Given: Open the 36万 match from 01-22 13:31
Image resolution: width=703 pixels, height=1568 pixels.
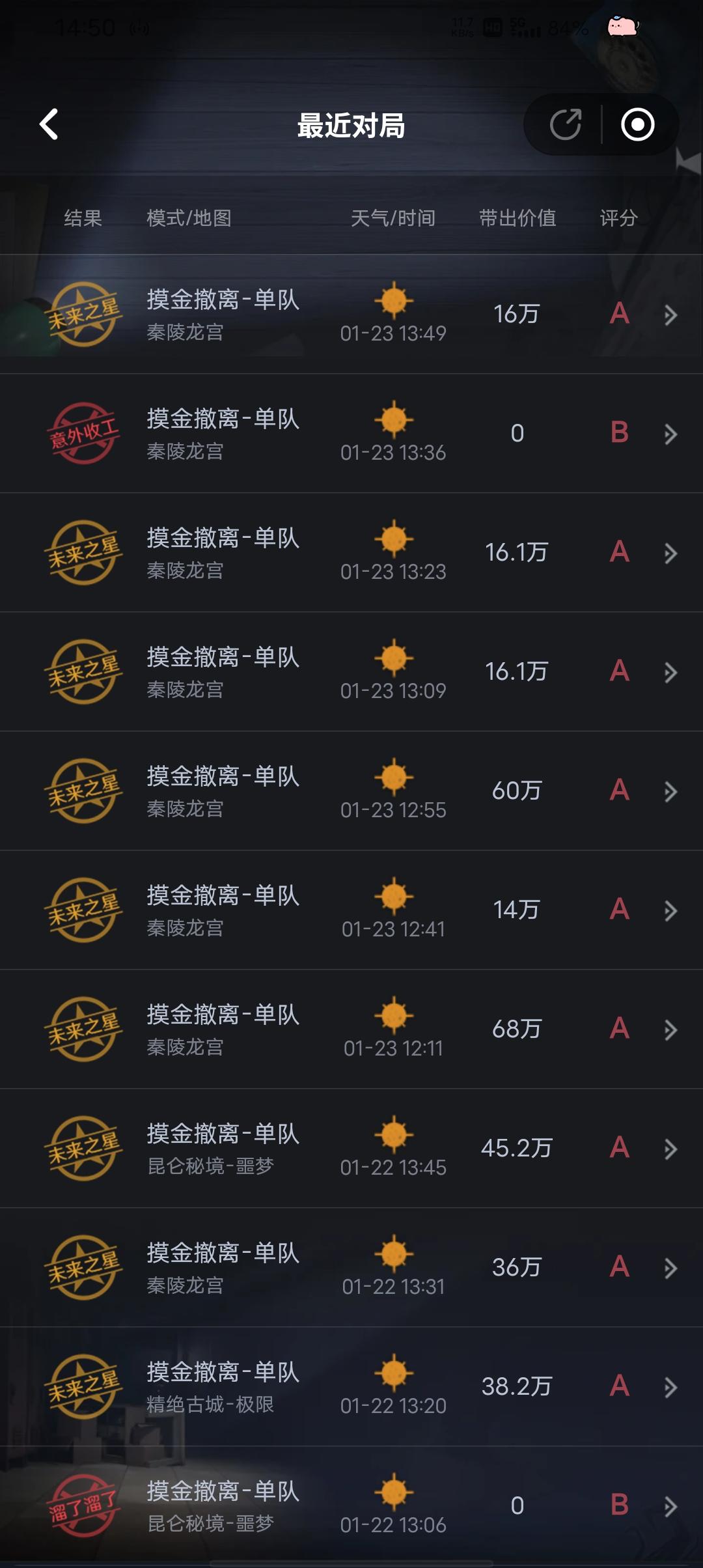Looking at the screenshot, I should point(351,1268).
